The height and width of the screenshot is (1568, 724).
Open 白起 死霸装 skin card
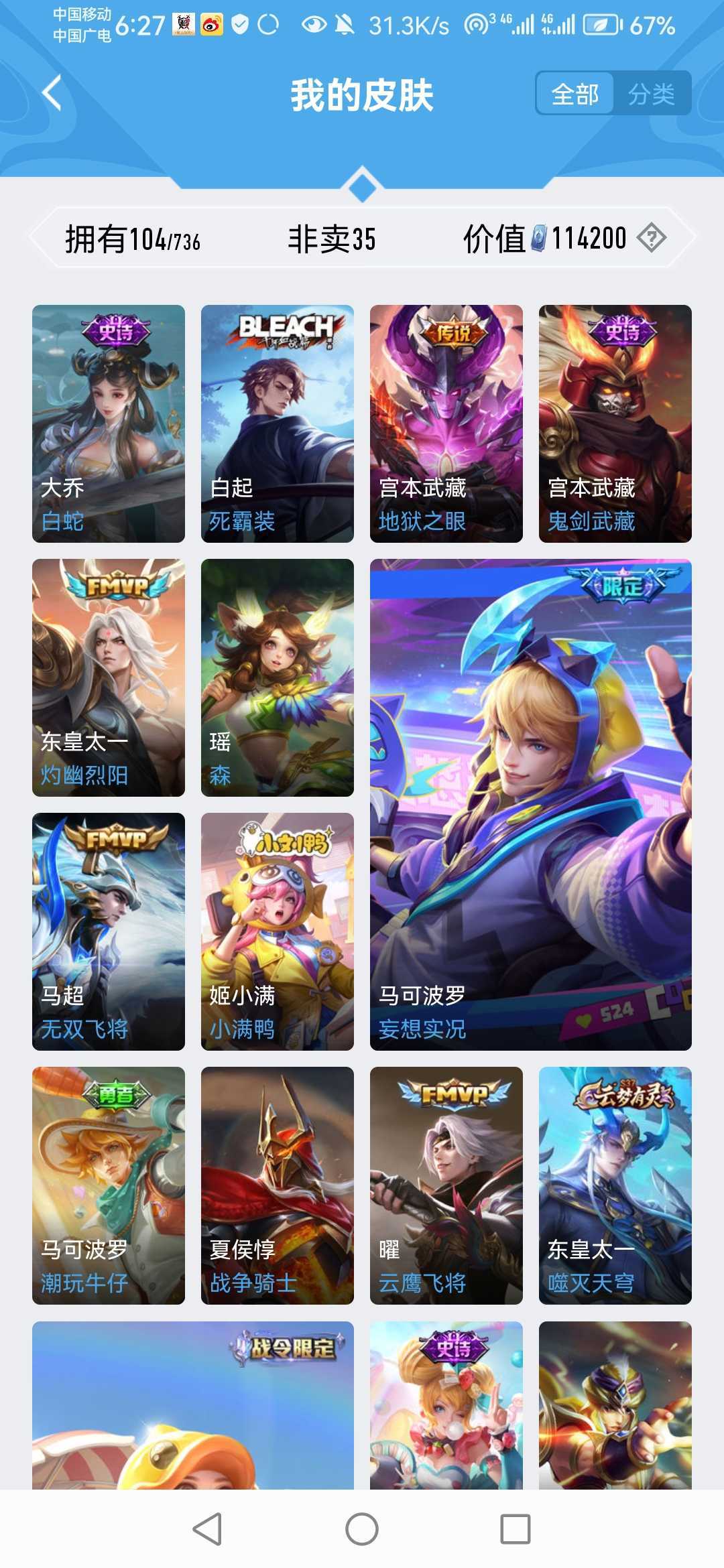(278, 423)
